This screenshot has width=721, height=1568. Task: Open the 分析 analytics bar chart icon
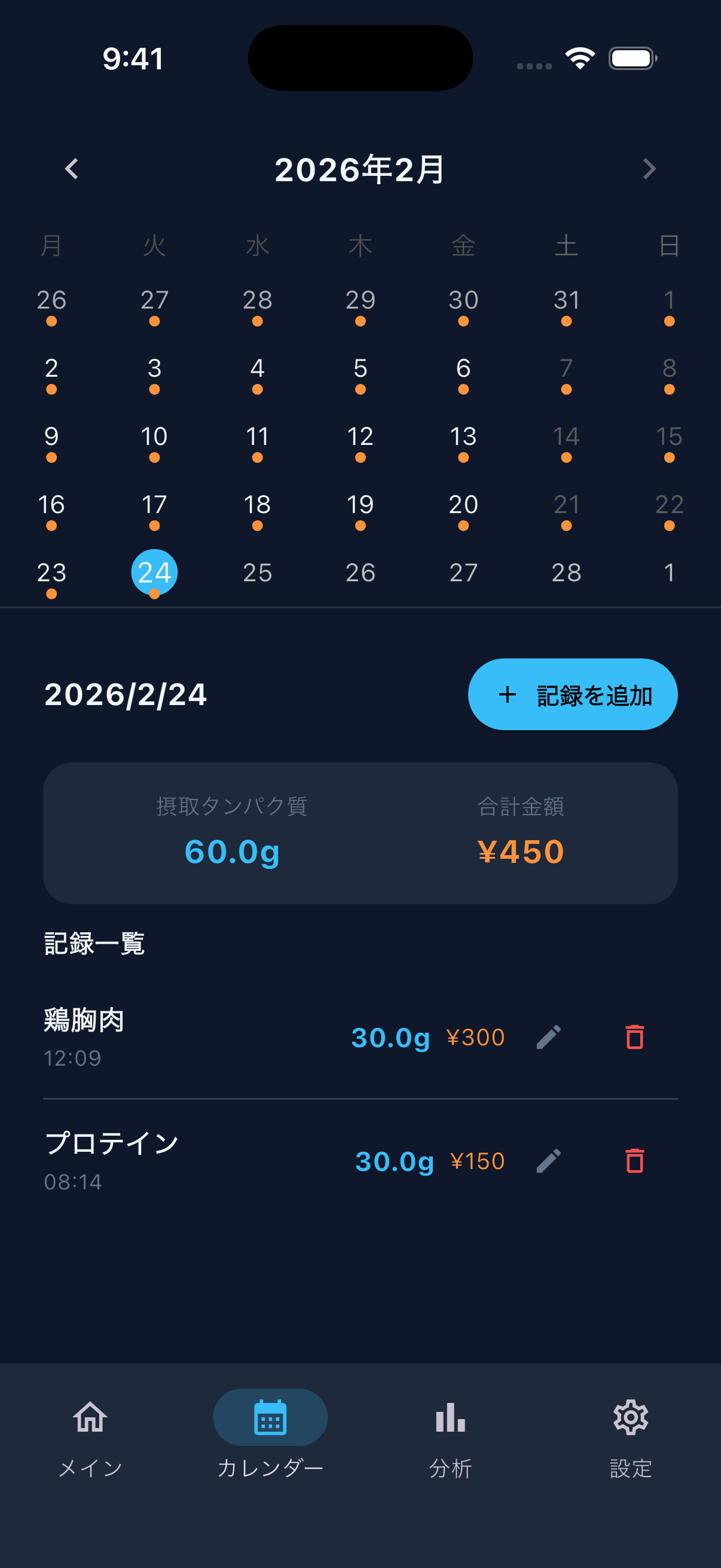pyautogui.click(x=450, y=1417)
